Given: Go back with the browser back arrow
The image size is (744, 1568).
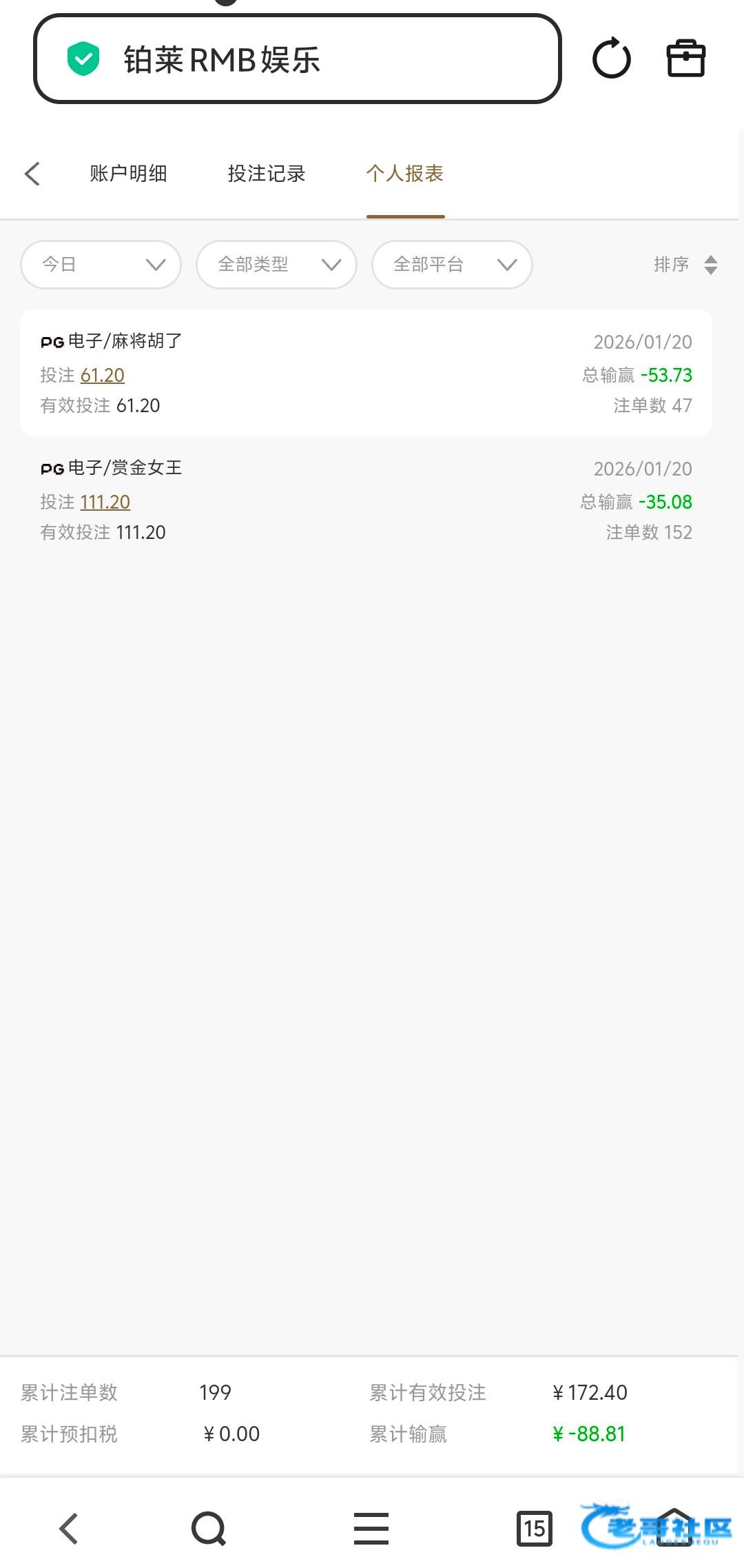Looking at the screenshot, I should 69,1529.
